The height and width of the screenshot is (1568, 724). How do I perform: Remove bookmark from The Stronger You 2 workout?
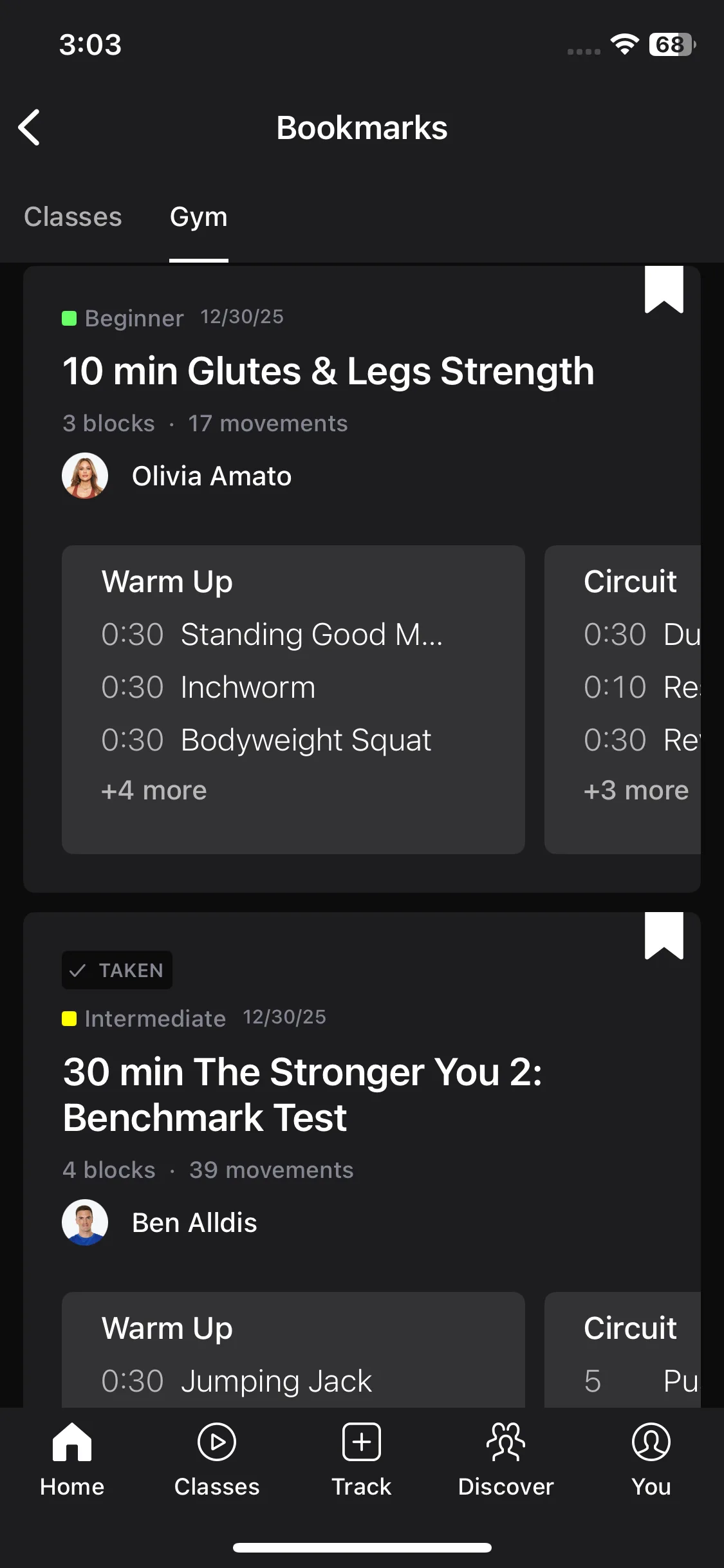[664, 936]
